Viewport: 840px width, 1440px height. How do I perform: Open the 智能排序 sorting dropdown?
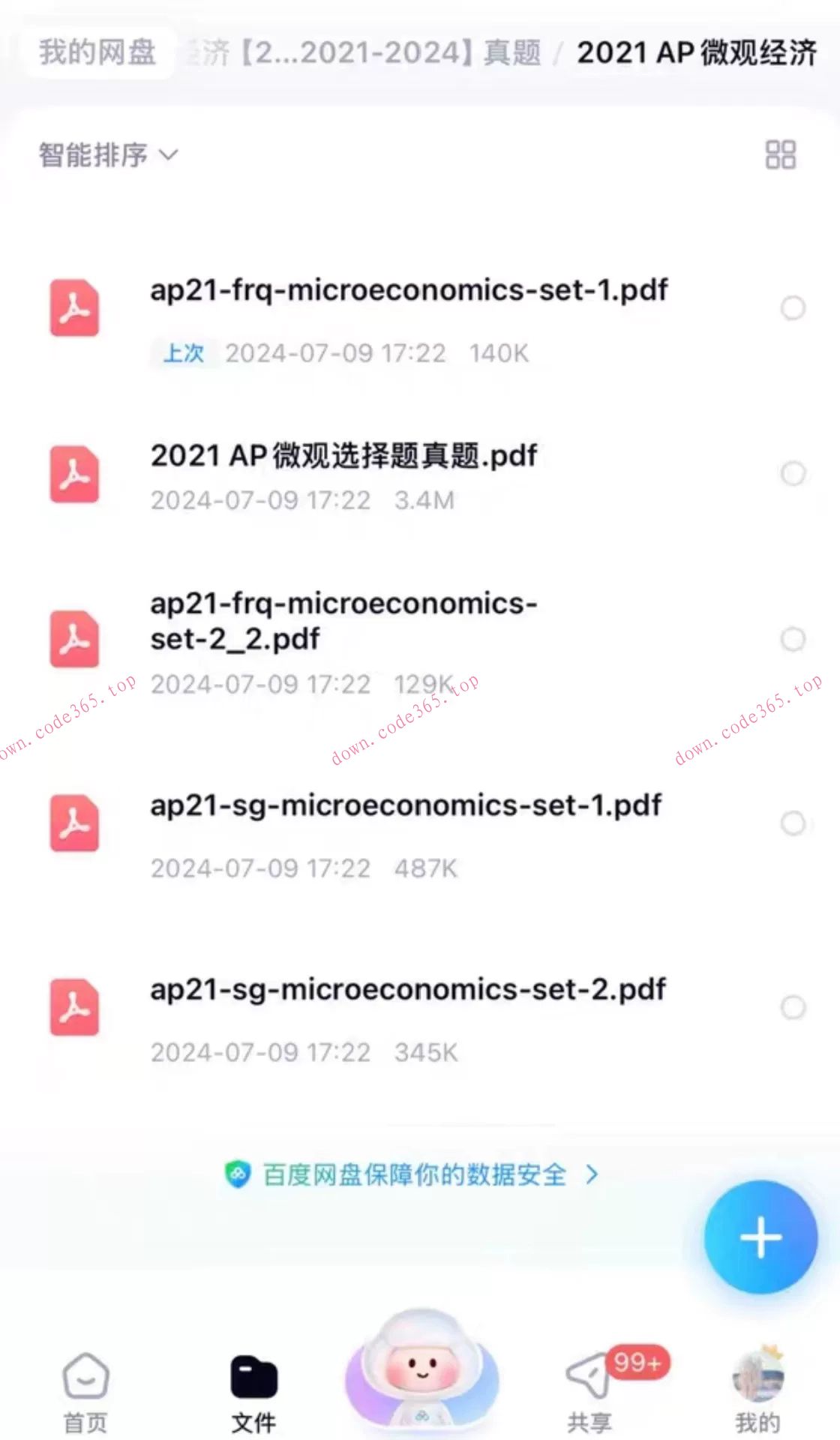[106, 154]
